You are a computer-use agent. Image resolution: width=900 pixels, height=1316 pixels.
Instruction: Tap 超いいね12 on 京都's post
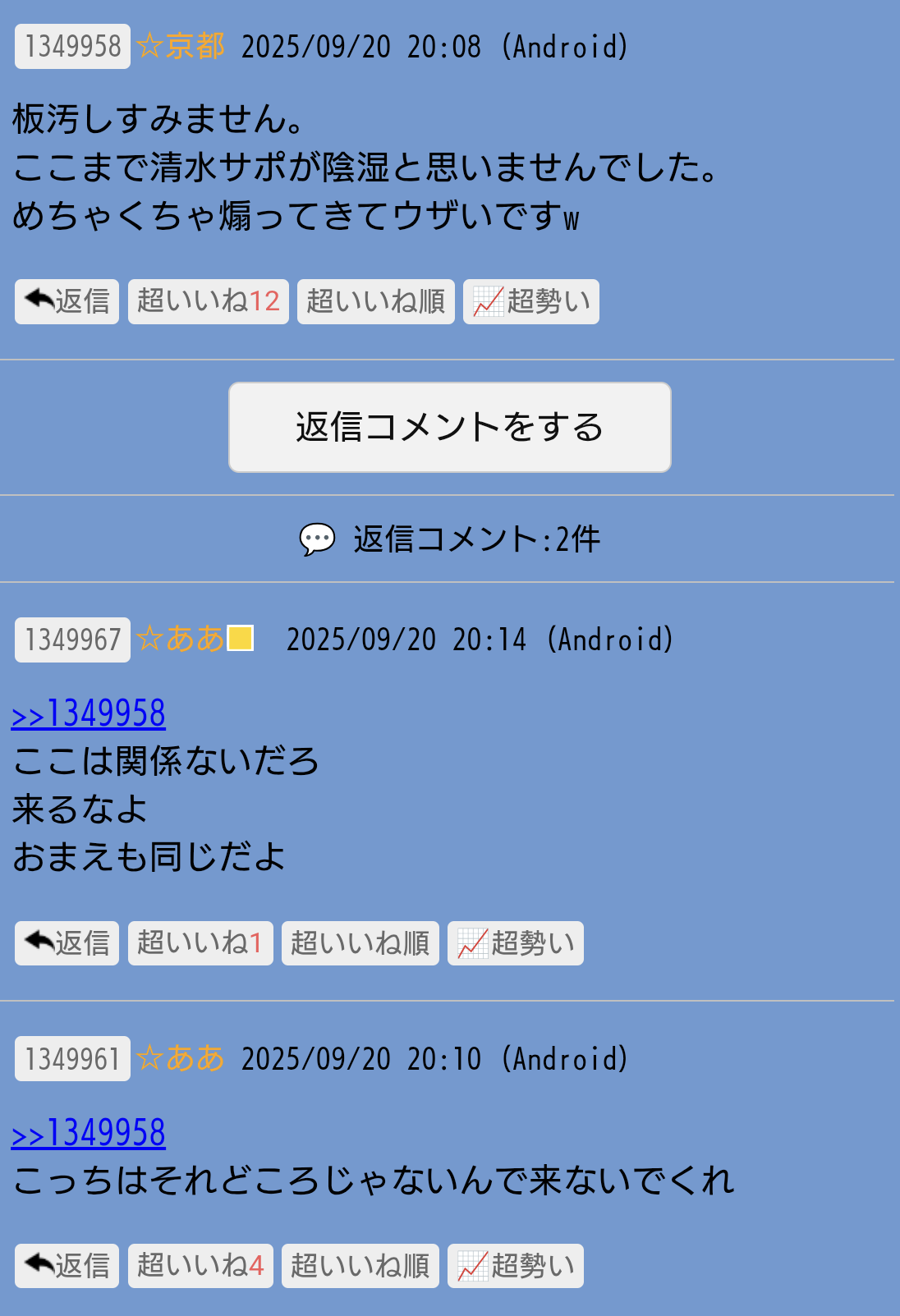click(208, 302)
